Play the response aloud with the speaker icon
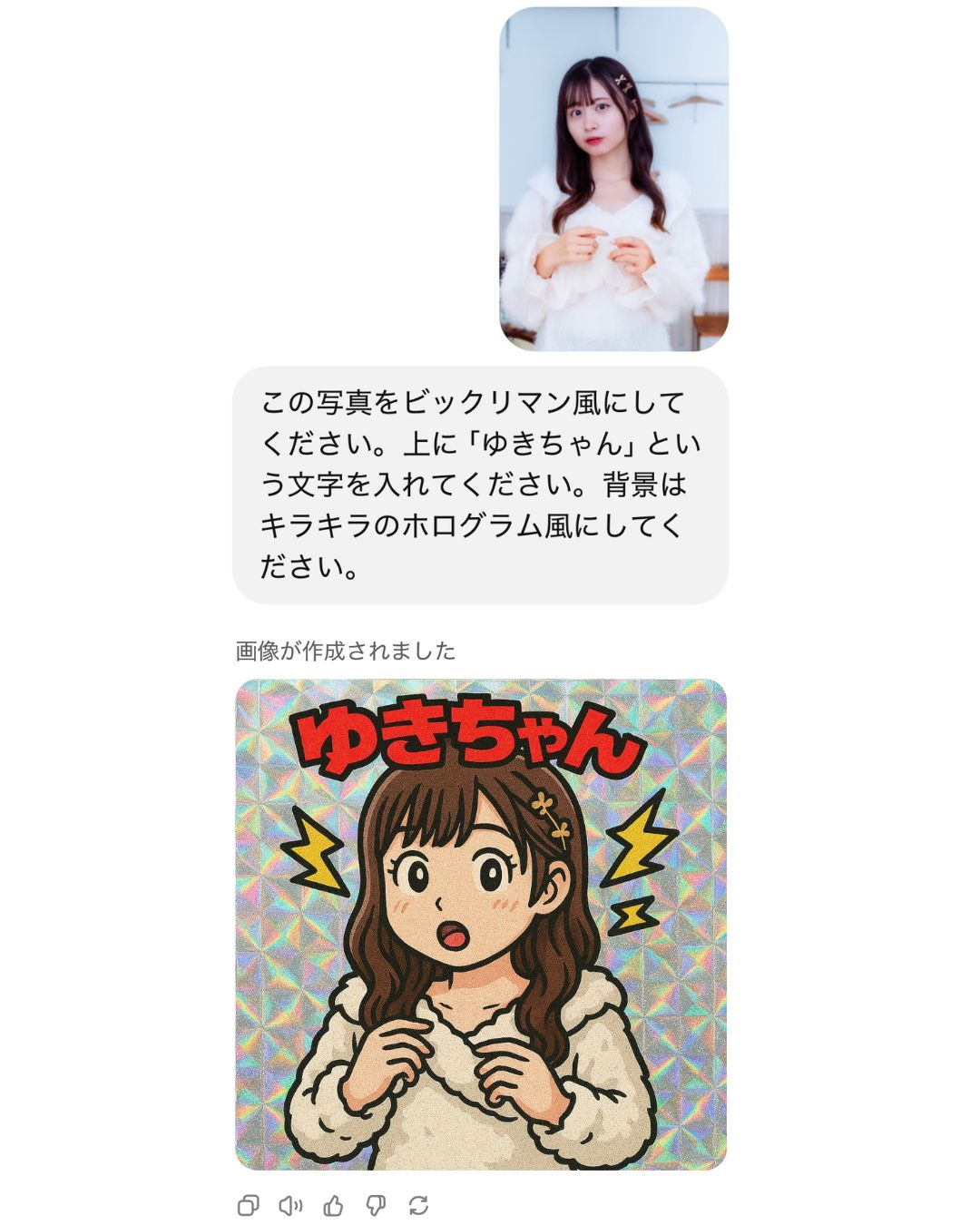980x1225 pixels. click(x=289, y=1206)
